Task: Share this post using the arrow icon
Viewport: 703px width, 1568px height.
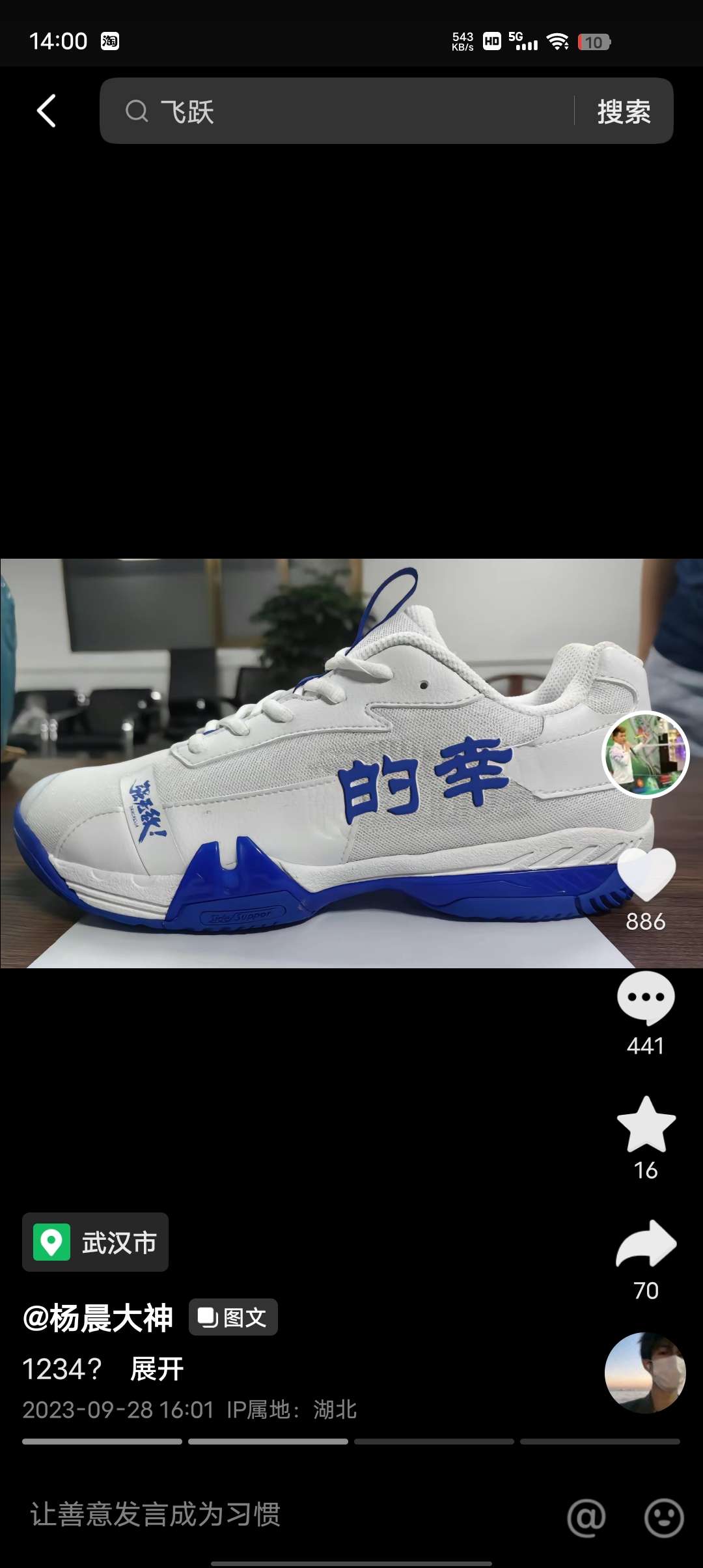Action: pos(646,1244)
